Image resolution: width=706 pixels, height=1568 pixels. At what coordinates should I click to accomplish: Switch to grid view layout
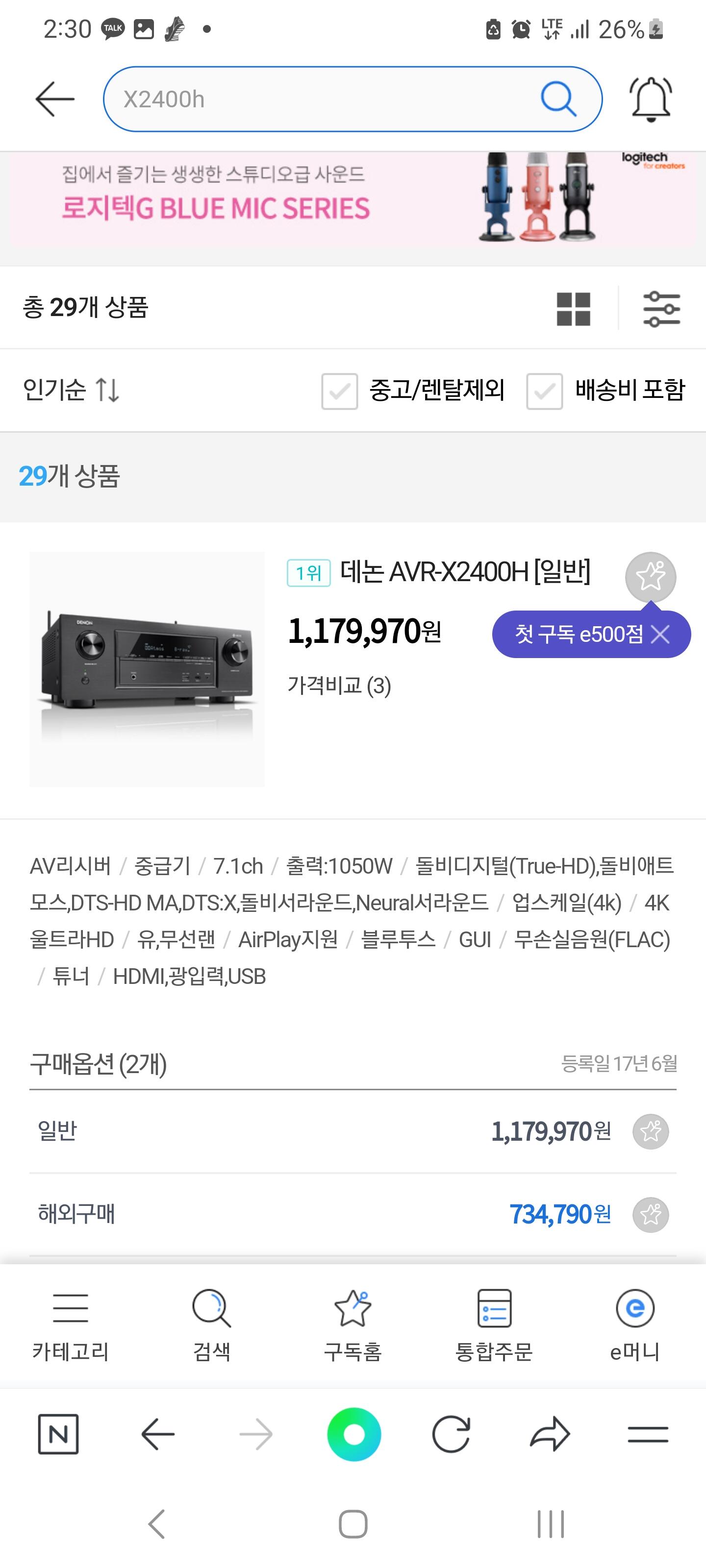[573, 309]
